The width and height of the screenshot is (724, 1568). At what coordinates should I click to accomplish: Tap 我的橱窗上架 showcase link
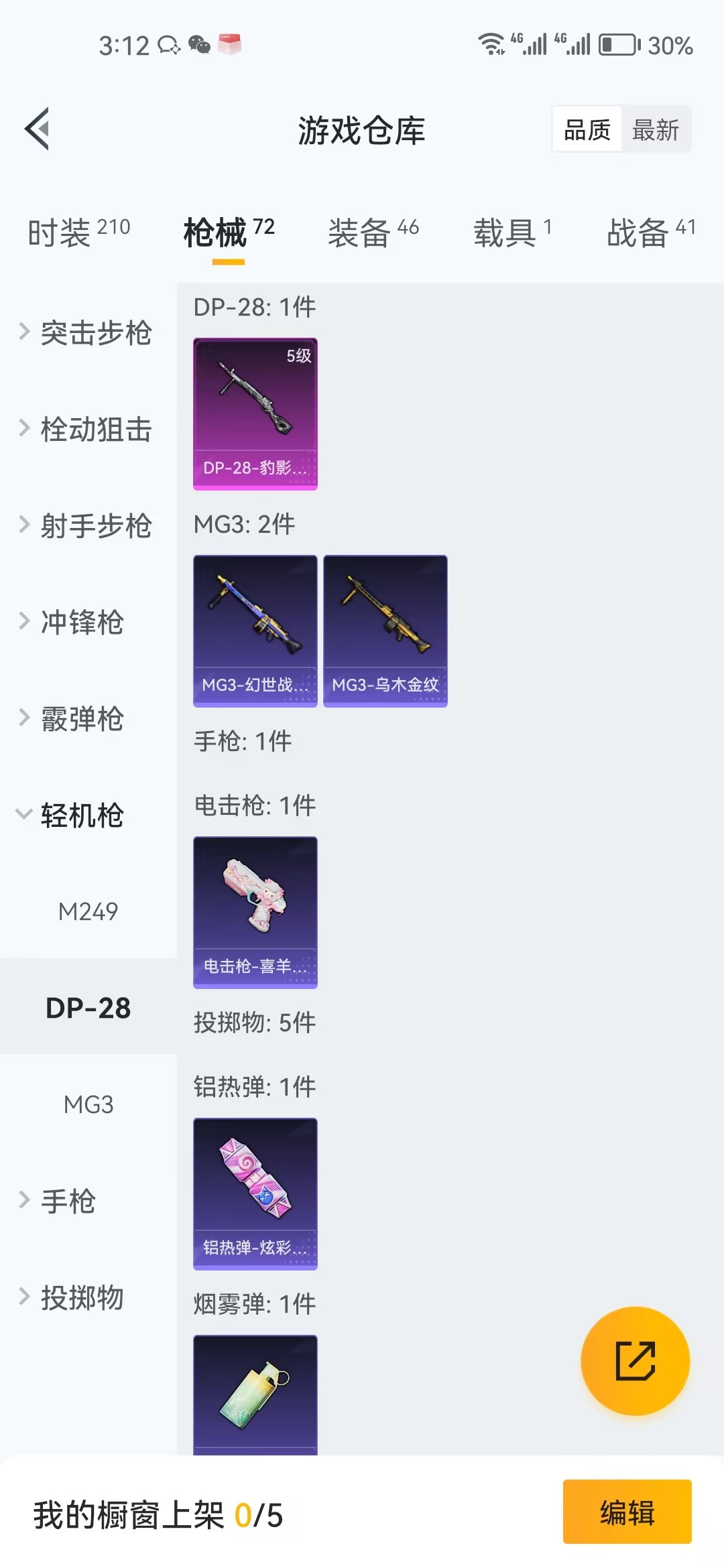(x=156, y=1512)
